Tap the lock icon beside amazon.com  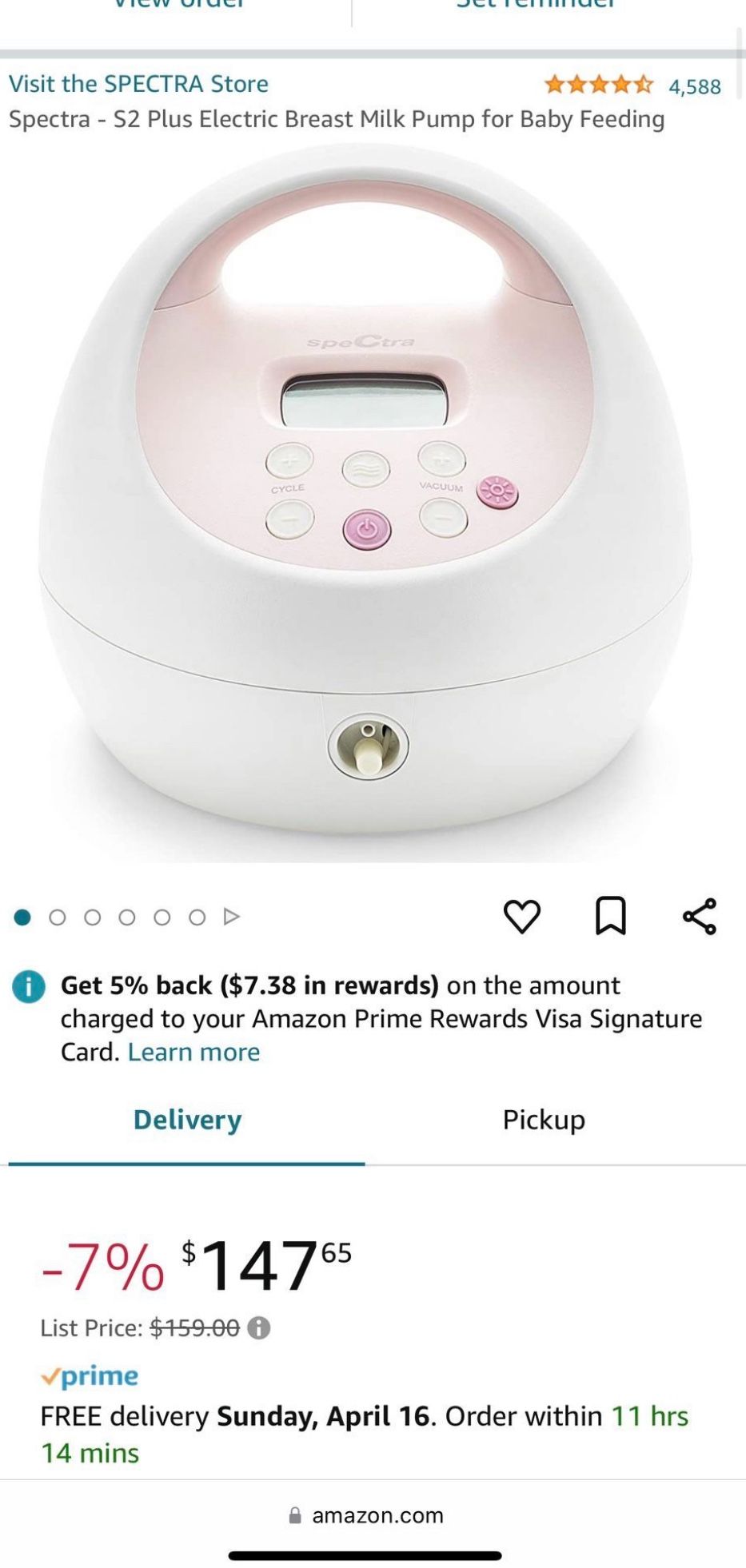(x=296, y=1514)
